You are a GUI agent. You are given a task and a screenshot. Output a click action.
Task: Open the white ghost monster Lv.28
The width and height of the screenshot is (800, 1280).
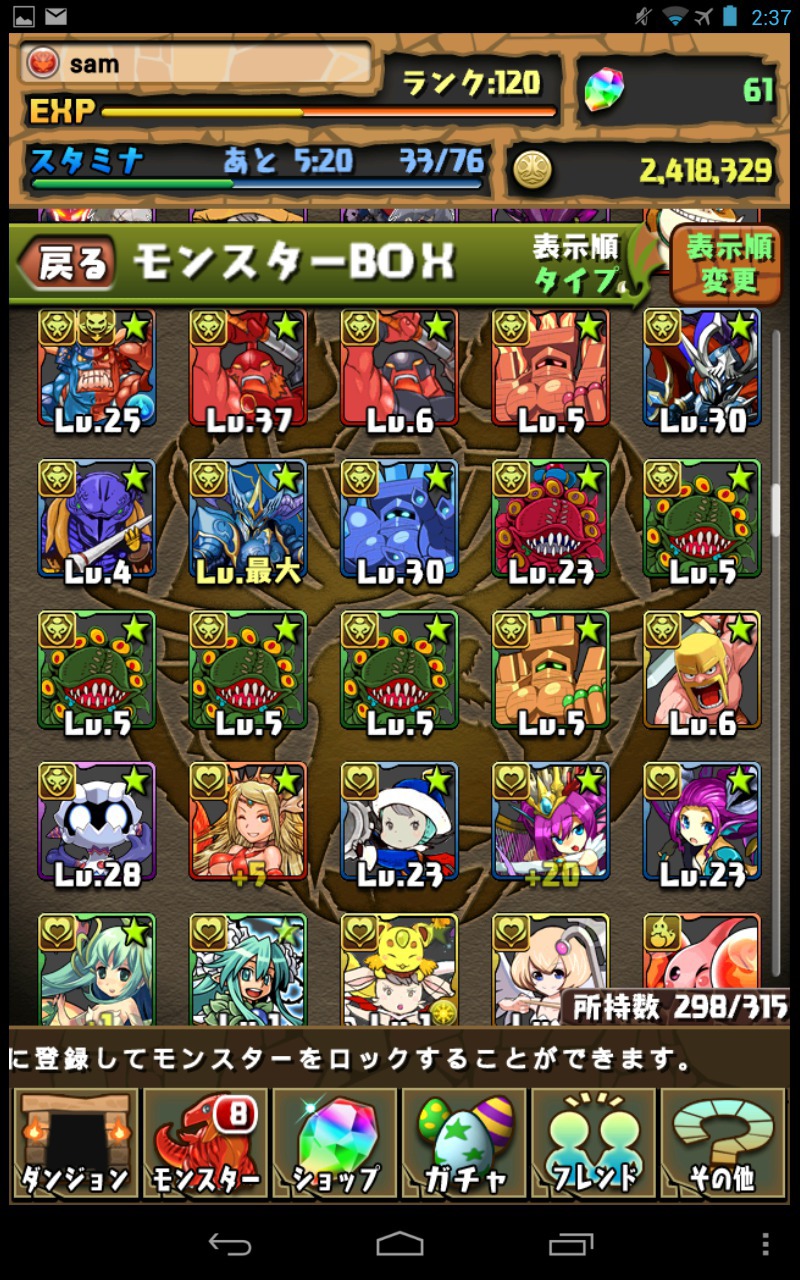[97, 822]
